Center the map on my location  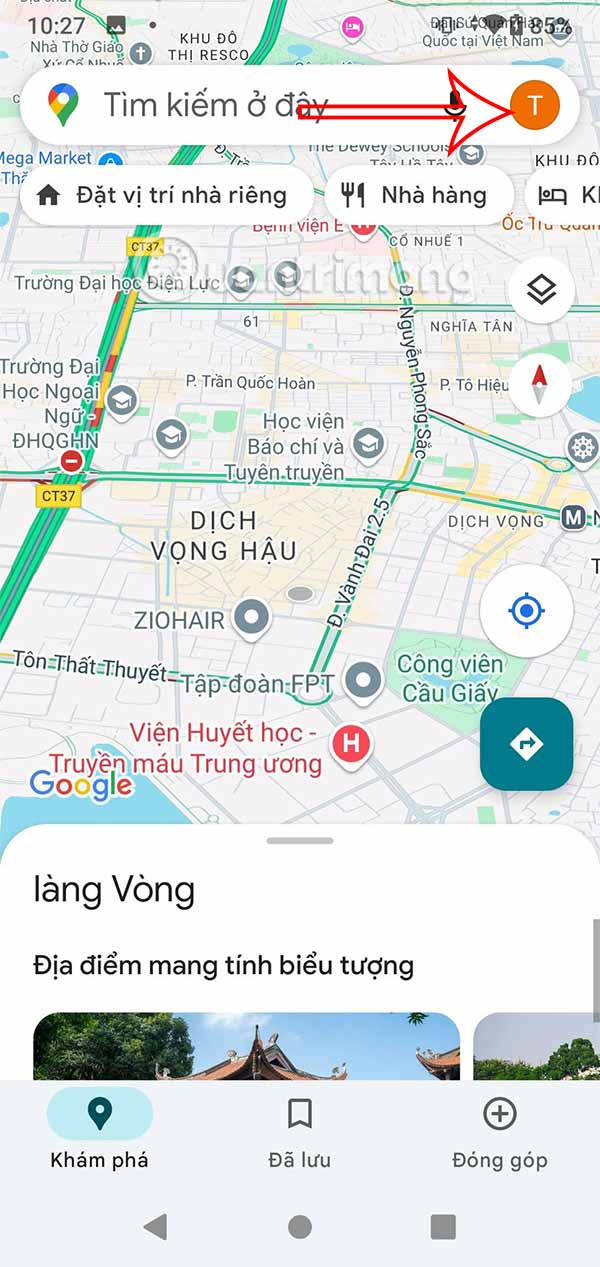[x=526, y=610]
